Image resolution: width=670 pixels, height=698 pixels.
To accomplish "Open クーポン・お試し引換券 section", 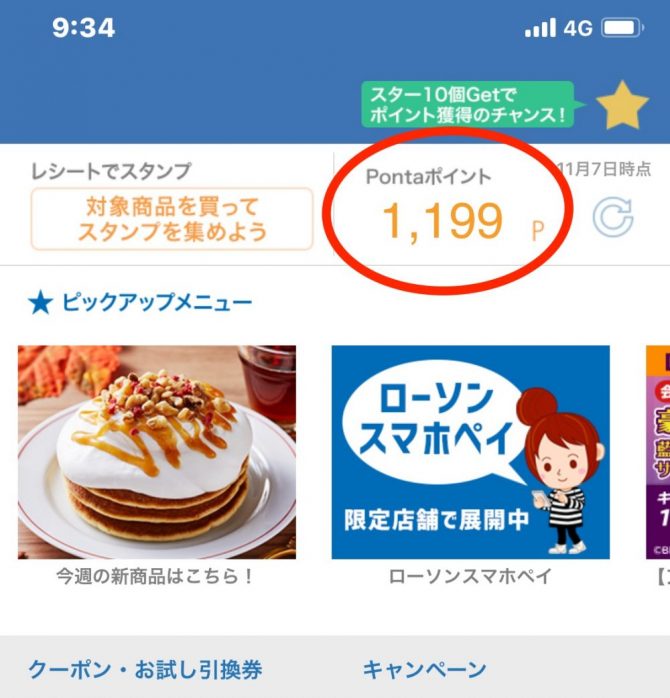I will [145, 669].
